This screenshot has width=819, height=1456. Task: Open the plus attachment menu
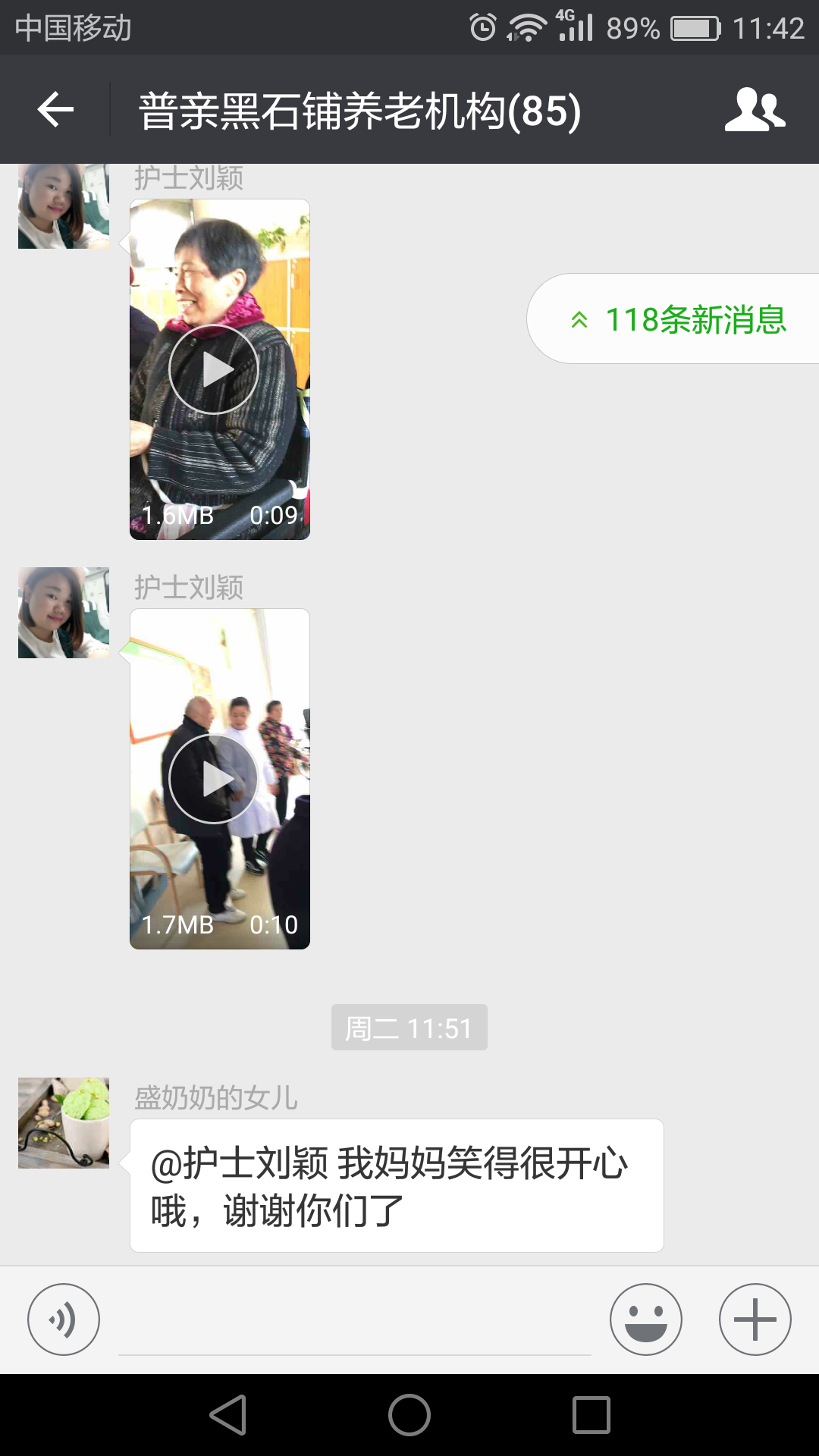coord(755,1319)
